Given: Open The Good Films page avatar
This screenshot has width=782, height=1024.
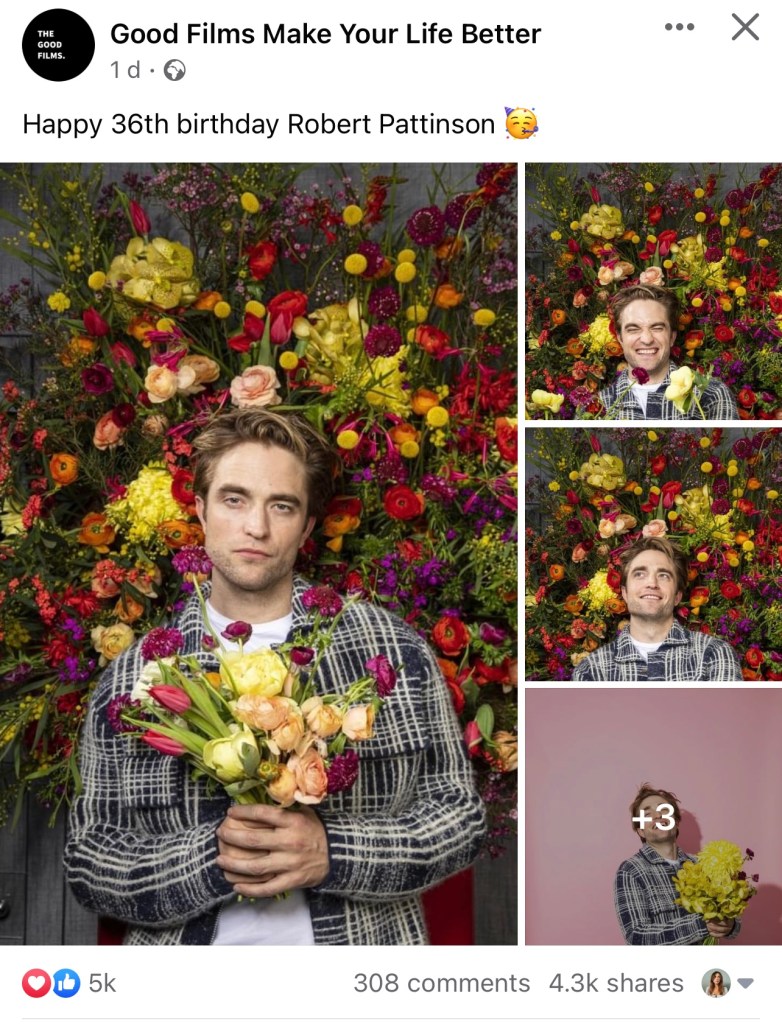Looking at the screenshot, I should [x=58, y=45].
